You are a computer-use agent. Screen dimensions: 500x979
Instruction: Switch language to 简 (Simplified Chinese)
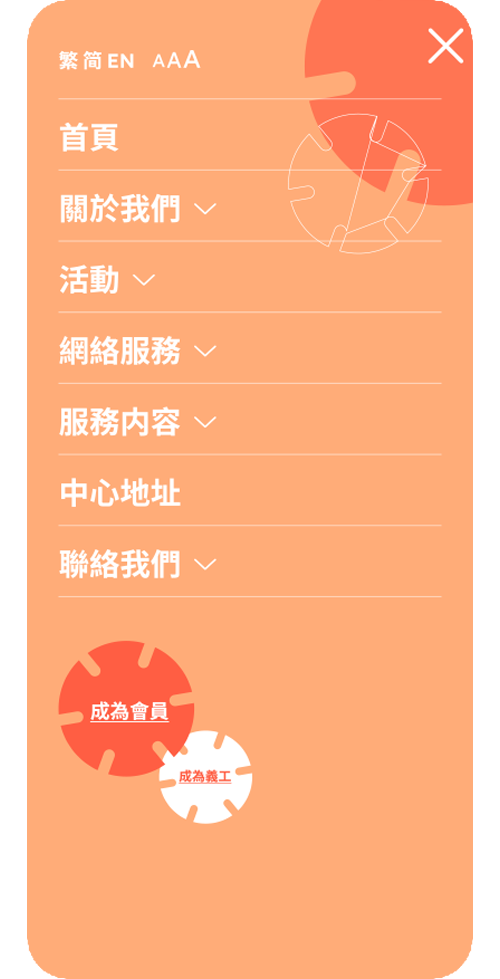pos(92,61)
